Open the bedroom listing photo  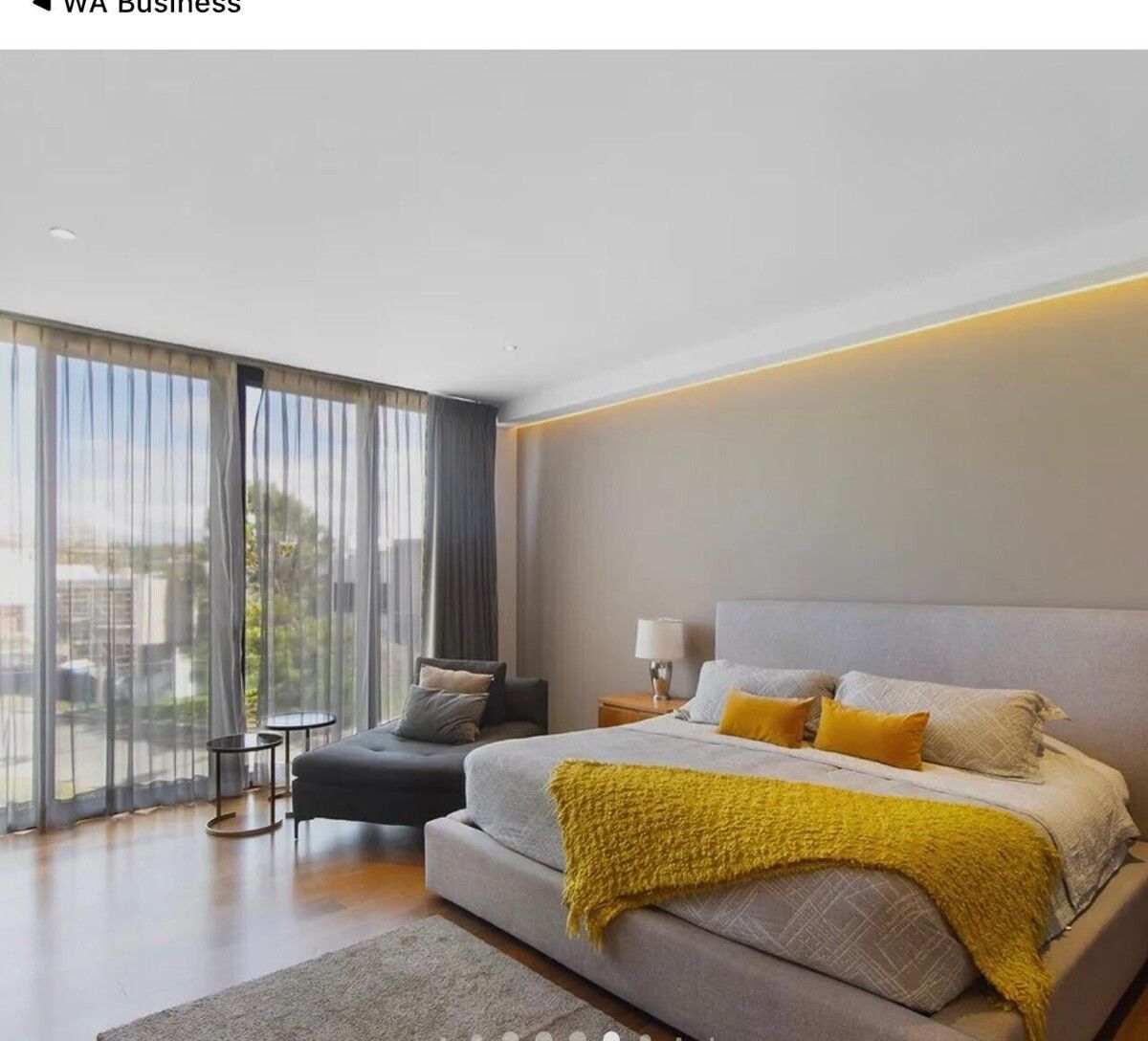tap(574, 536)
